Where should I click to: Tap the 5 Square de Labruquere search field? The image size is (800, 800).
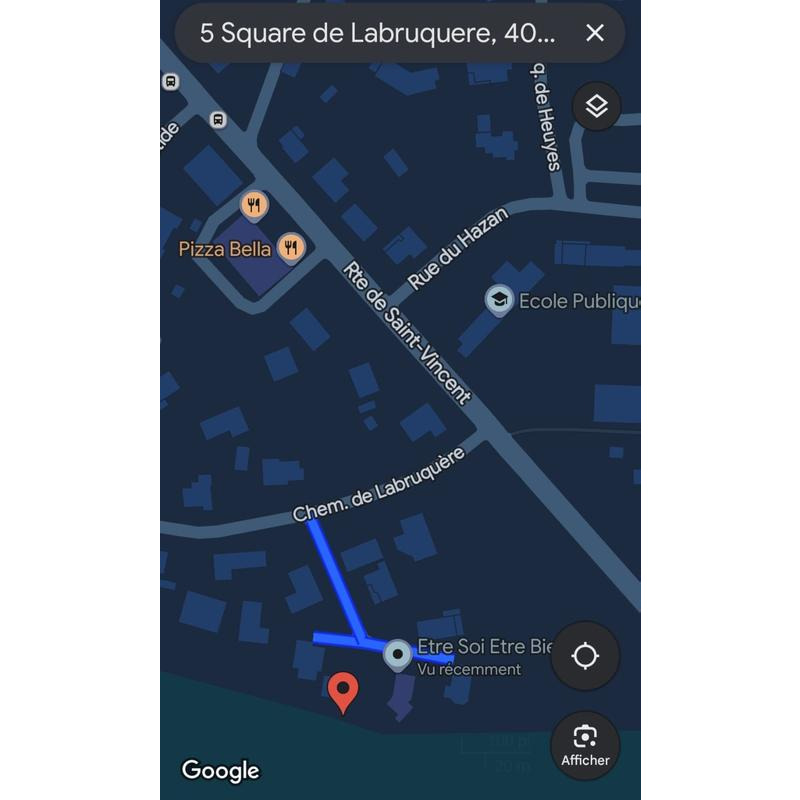point(377,33)
